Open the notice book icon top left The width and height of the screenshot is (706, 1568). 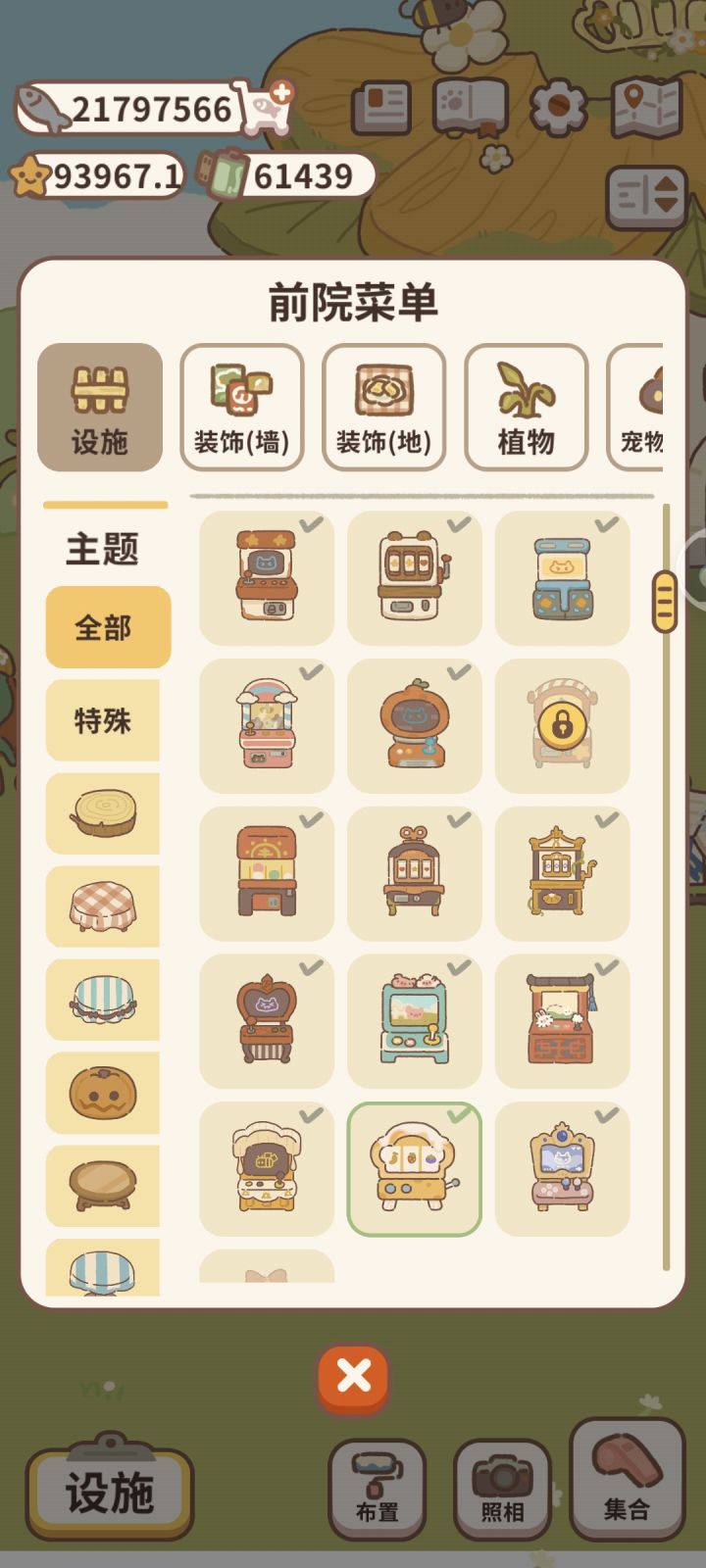[382, 108]
